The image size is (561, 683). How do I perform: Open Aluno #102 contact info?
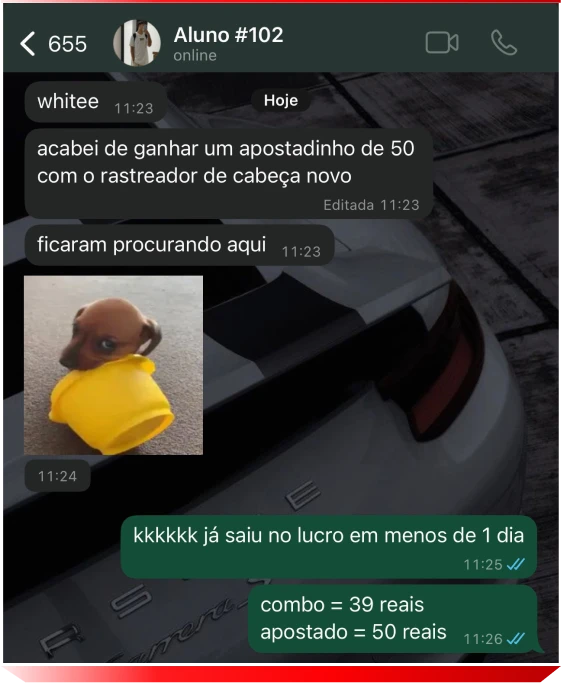coord(228,44)
